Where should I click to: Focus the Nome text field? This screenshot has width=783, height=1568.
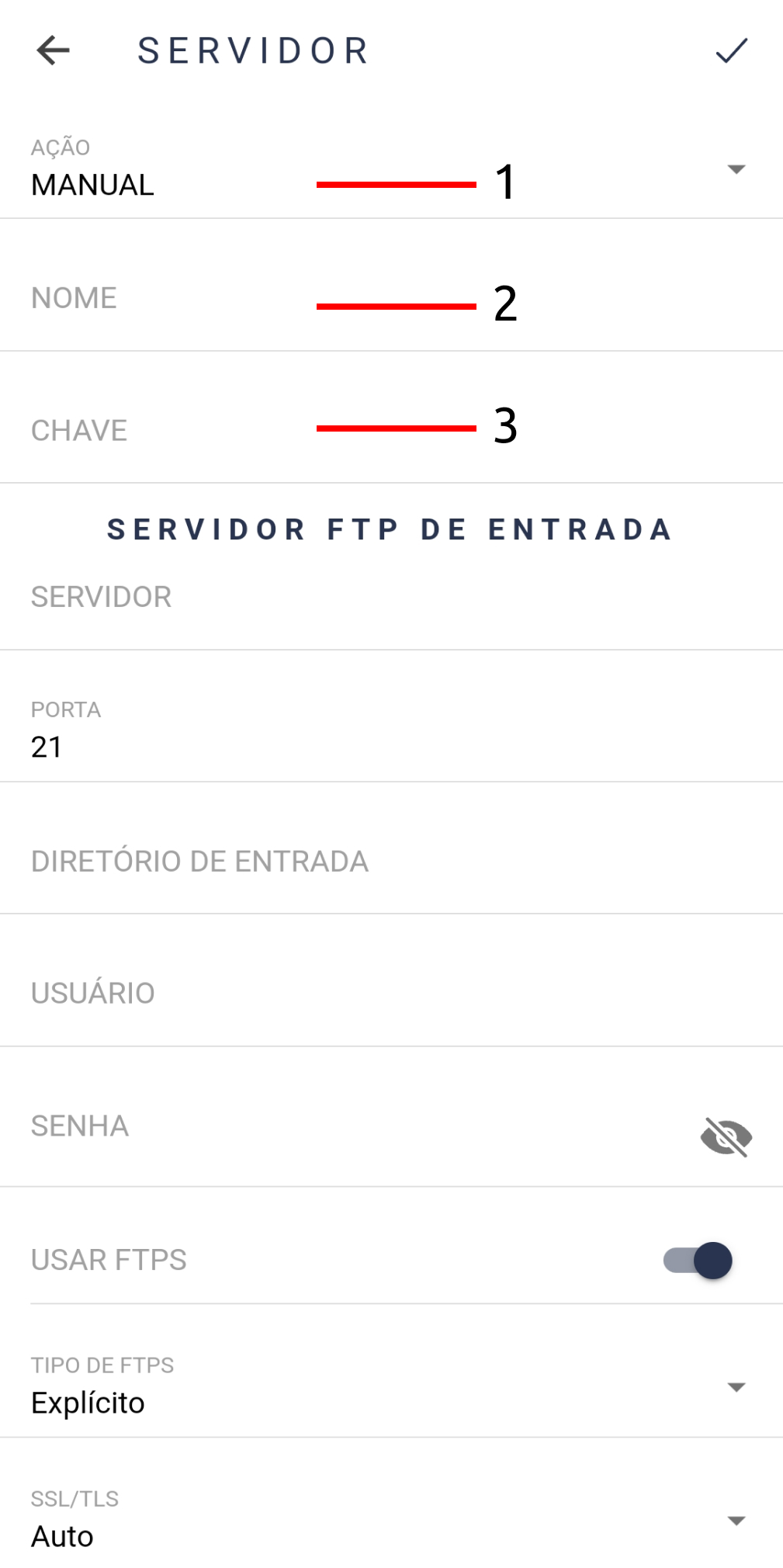pos(391,299)
